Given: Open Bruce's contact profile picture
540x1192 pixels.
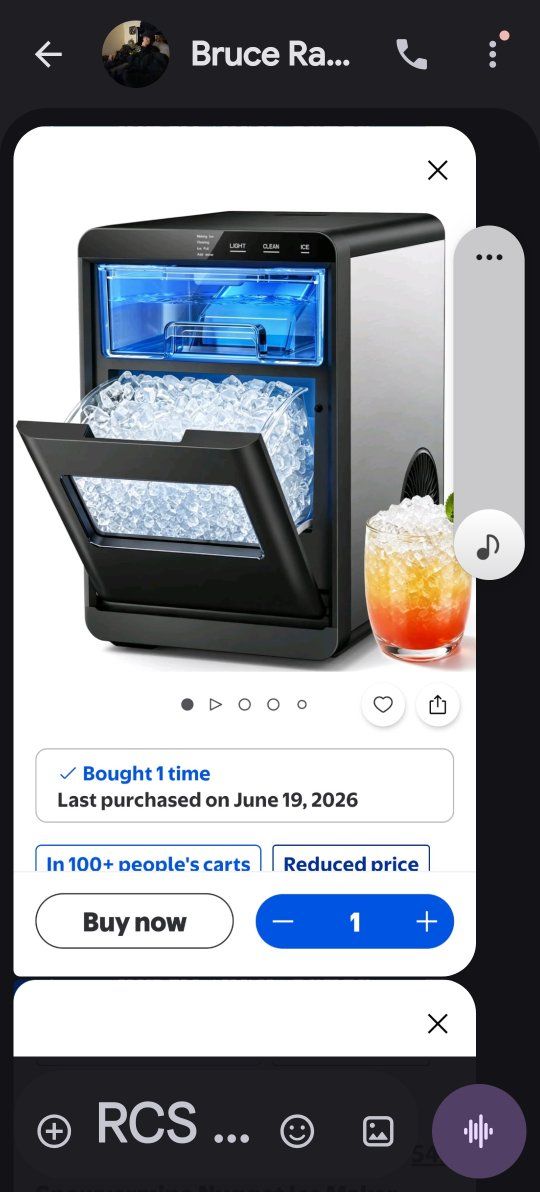Looking at the screenshot, I should click(135, 54).
